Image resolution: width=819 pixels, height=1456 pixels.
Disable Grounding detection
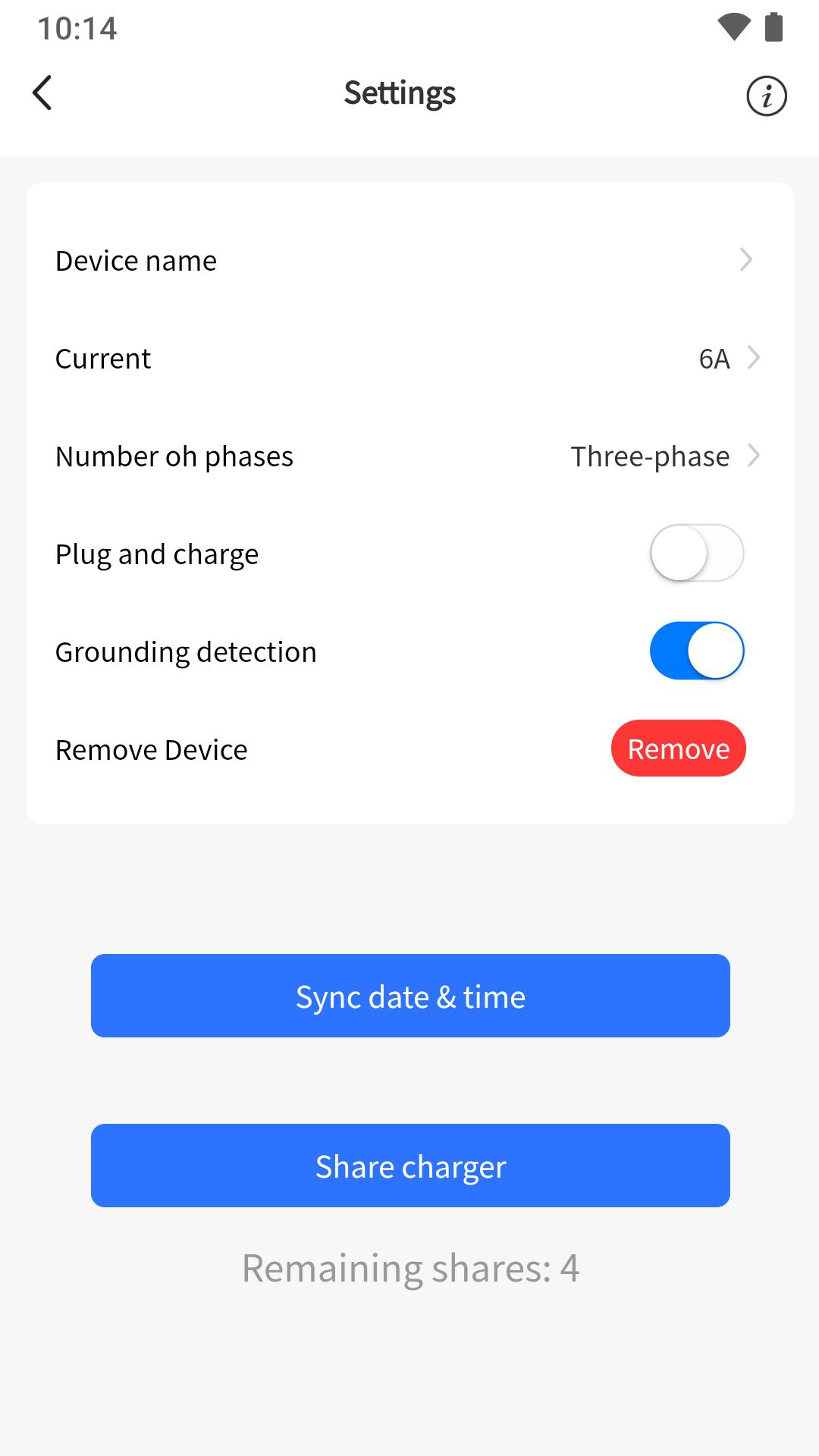click(x=696, y=651)
